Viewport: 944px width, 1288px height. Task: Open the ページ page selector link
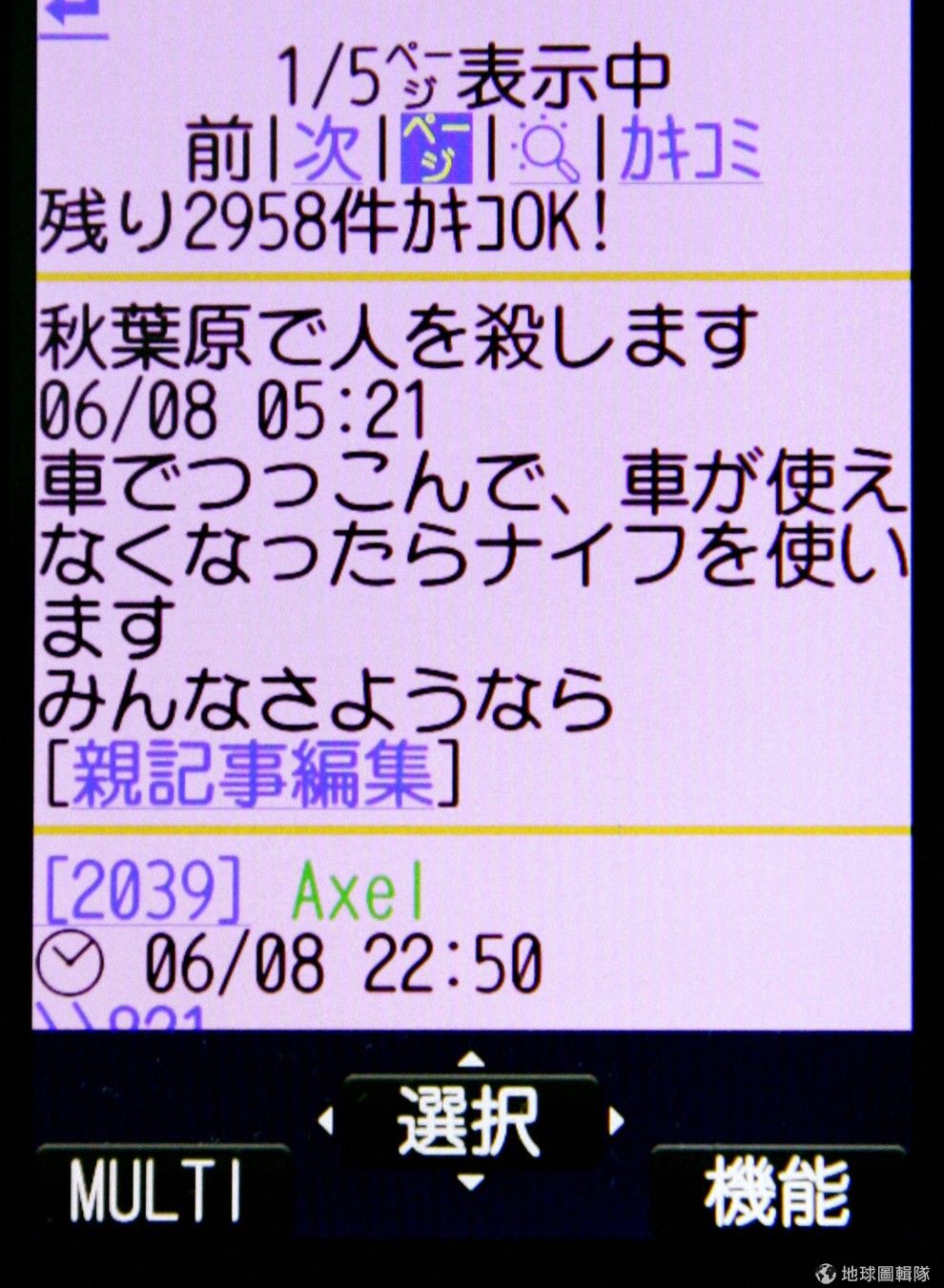point(436,151)
